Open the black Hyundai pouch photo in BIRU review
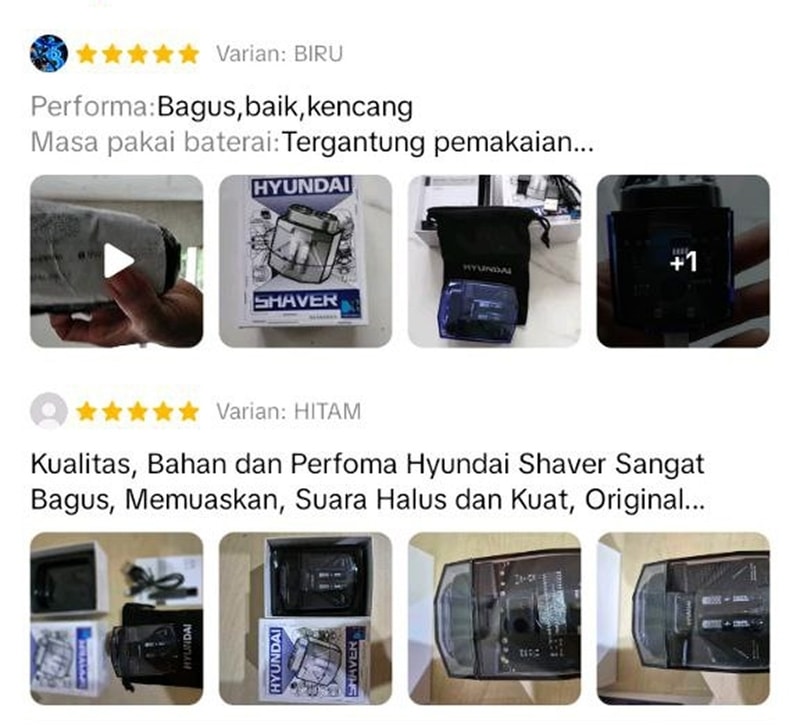This screenshot has width=800, height=726. pos(494,261)
